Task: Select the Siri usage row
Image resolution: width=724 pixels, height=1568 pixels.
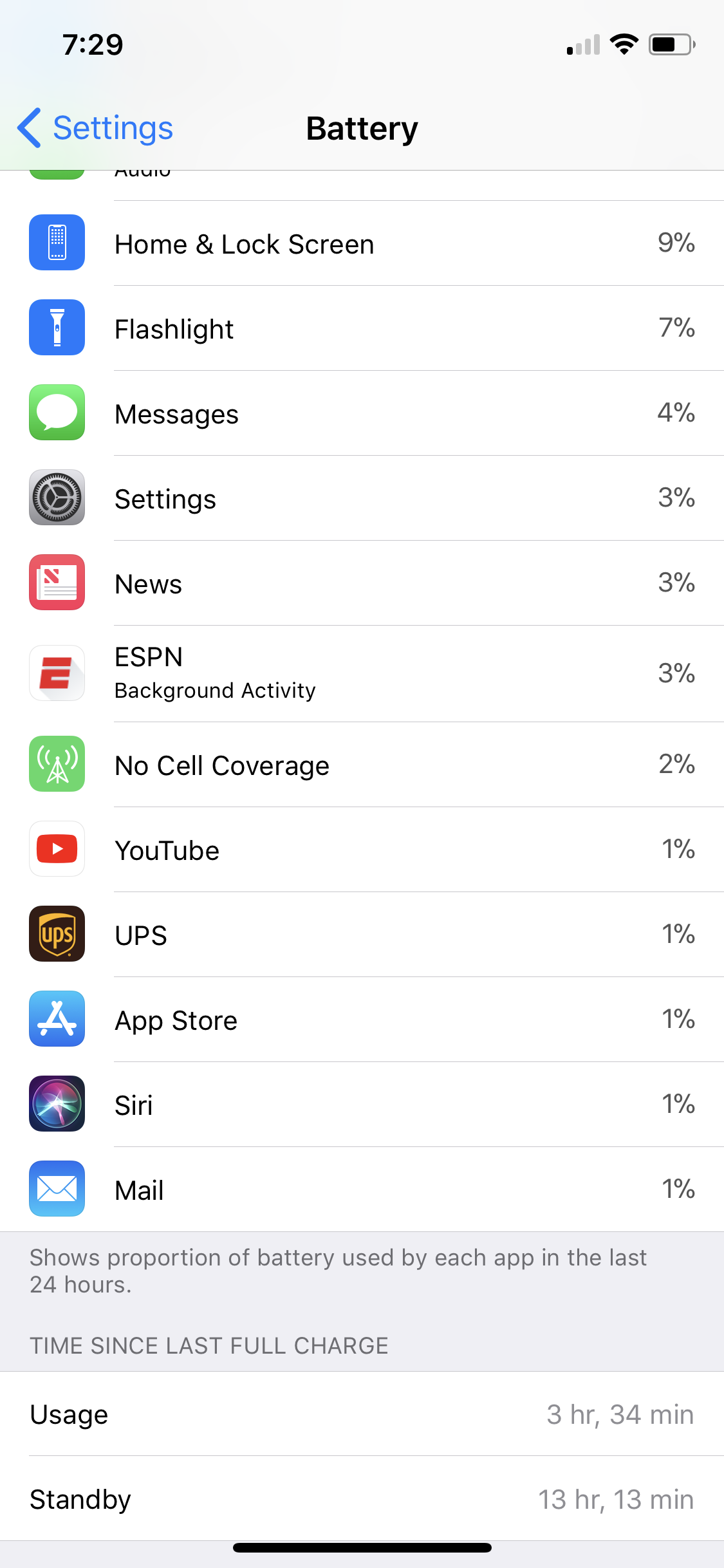Action: (x=362, y=1105)
